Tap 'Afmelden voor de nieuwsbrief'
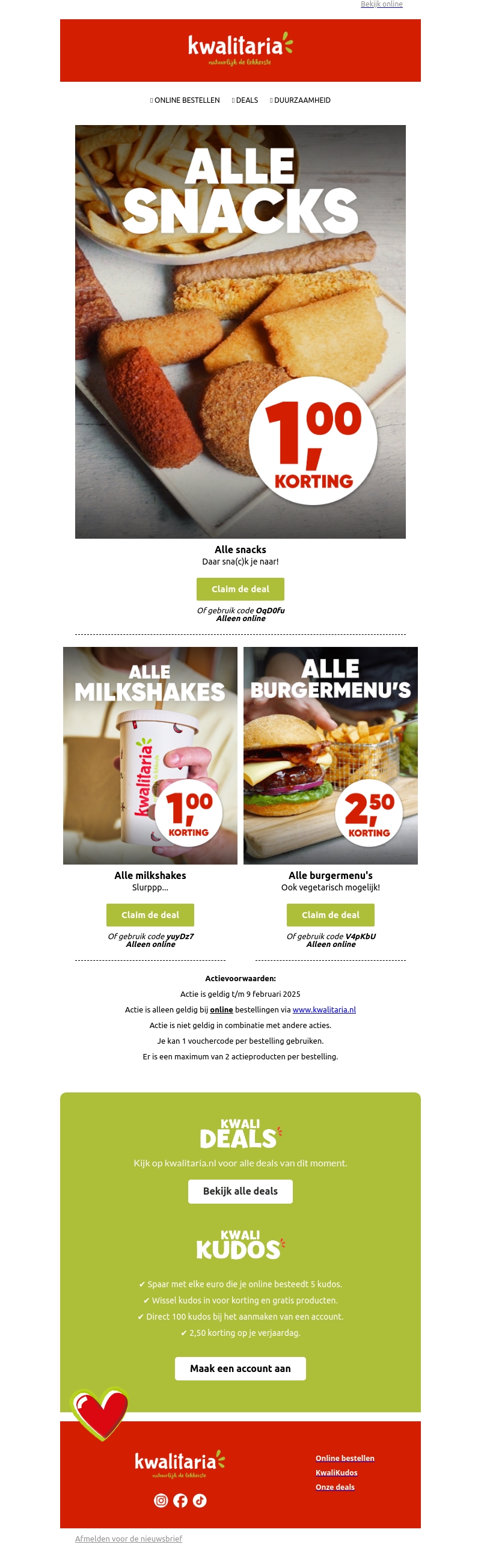 coord(129,1538)
